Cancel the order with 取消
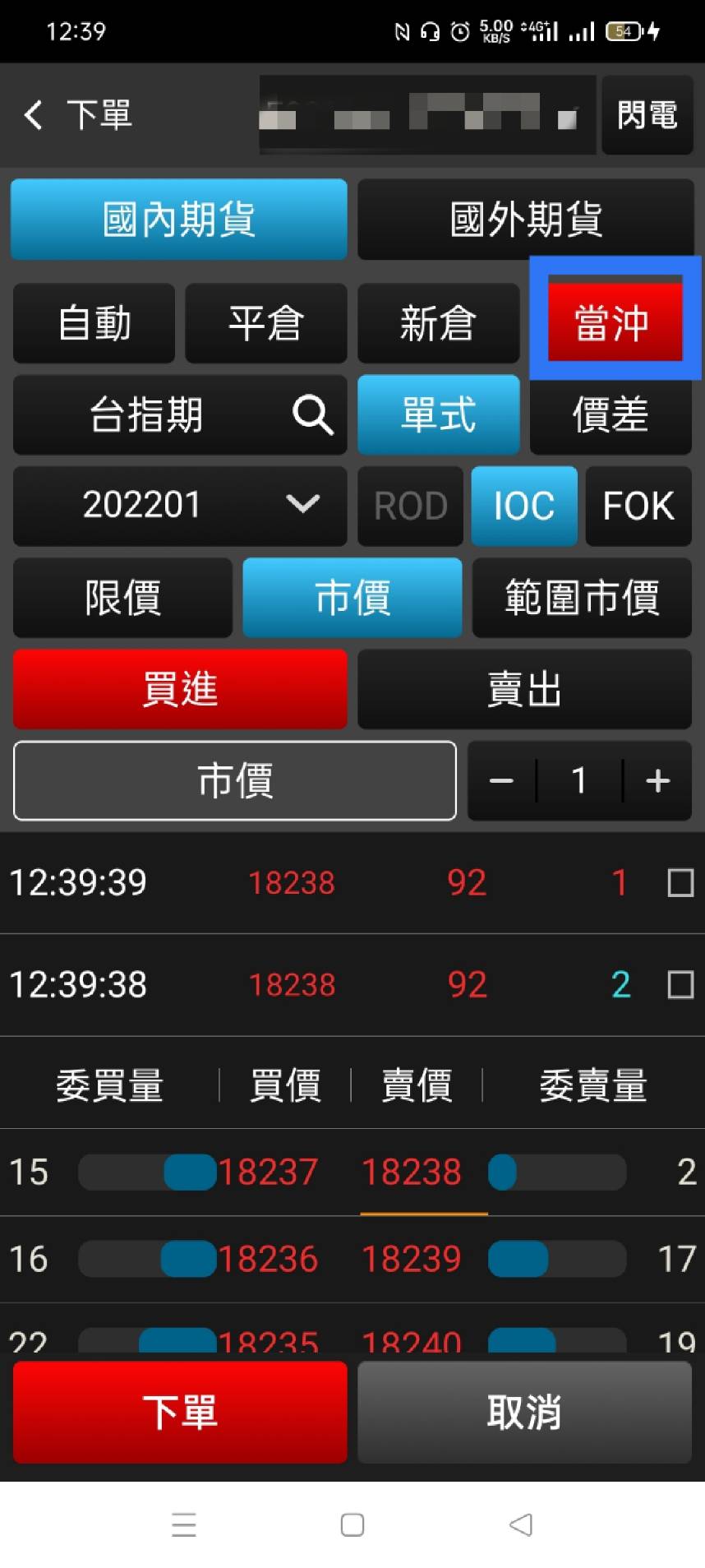Screen dimensions: 705x1568 point(525,1412)
